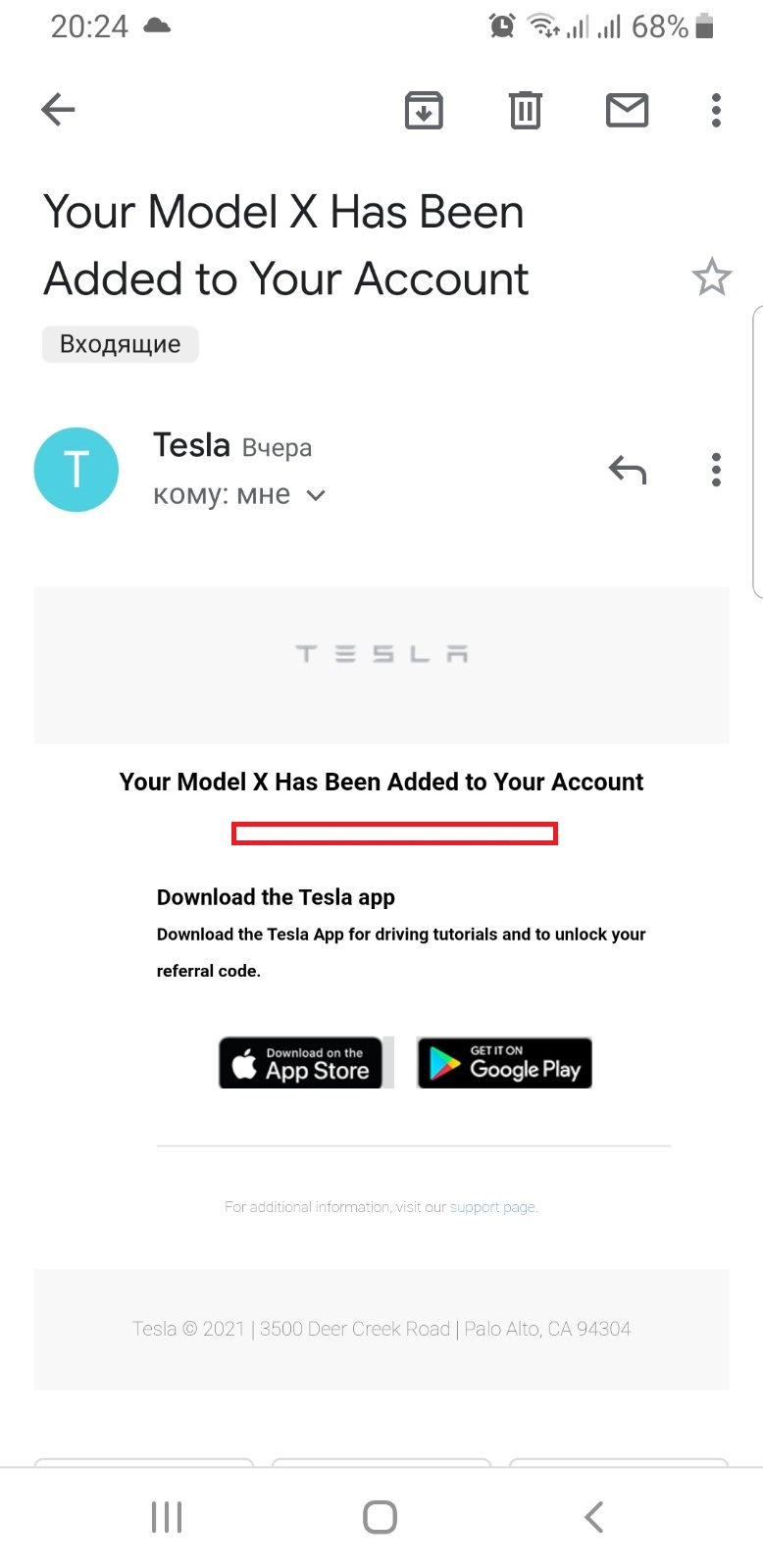Open the top-bar overflow menu

click(716, 110)
